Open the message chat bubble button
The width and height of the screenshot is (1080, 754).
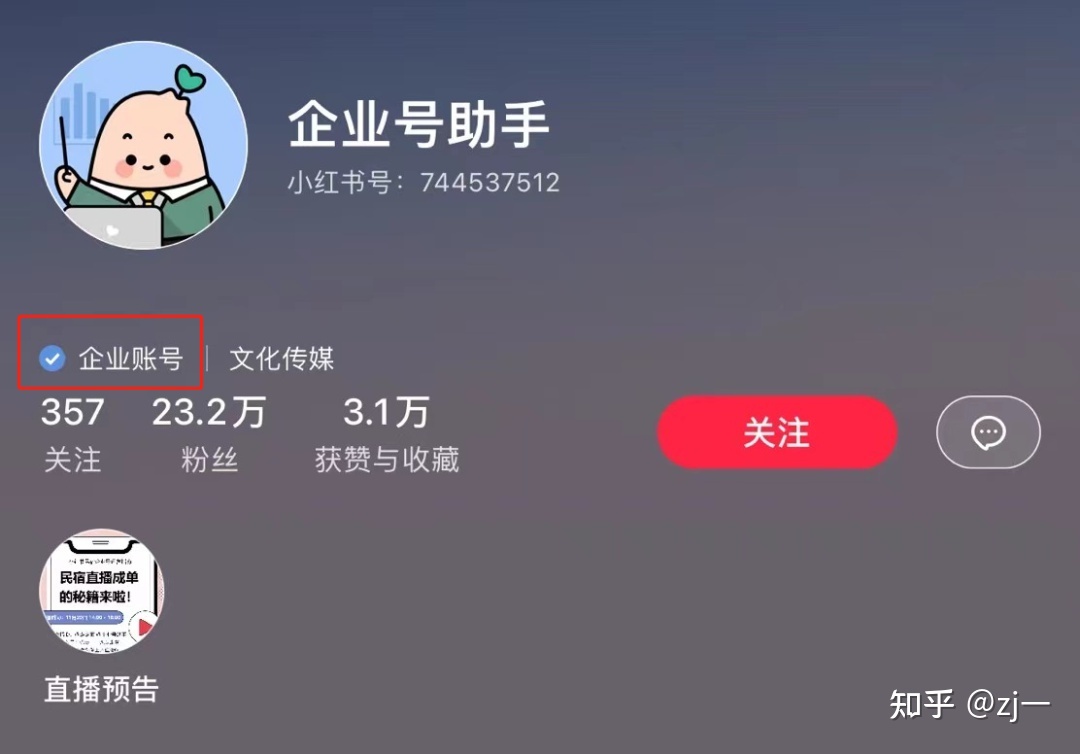[x=988, y=433]
